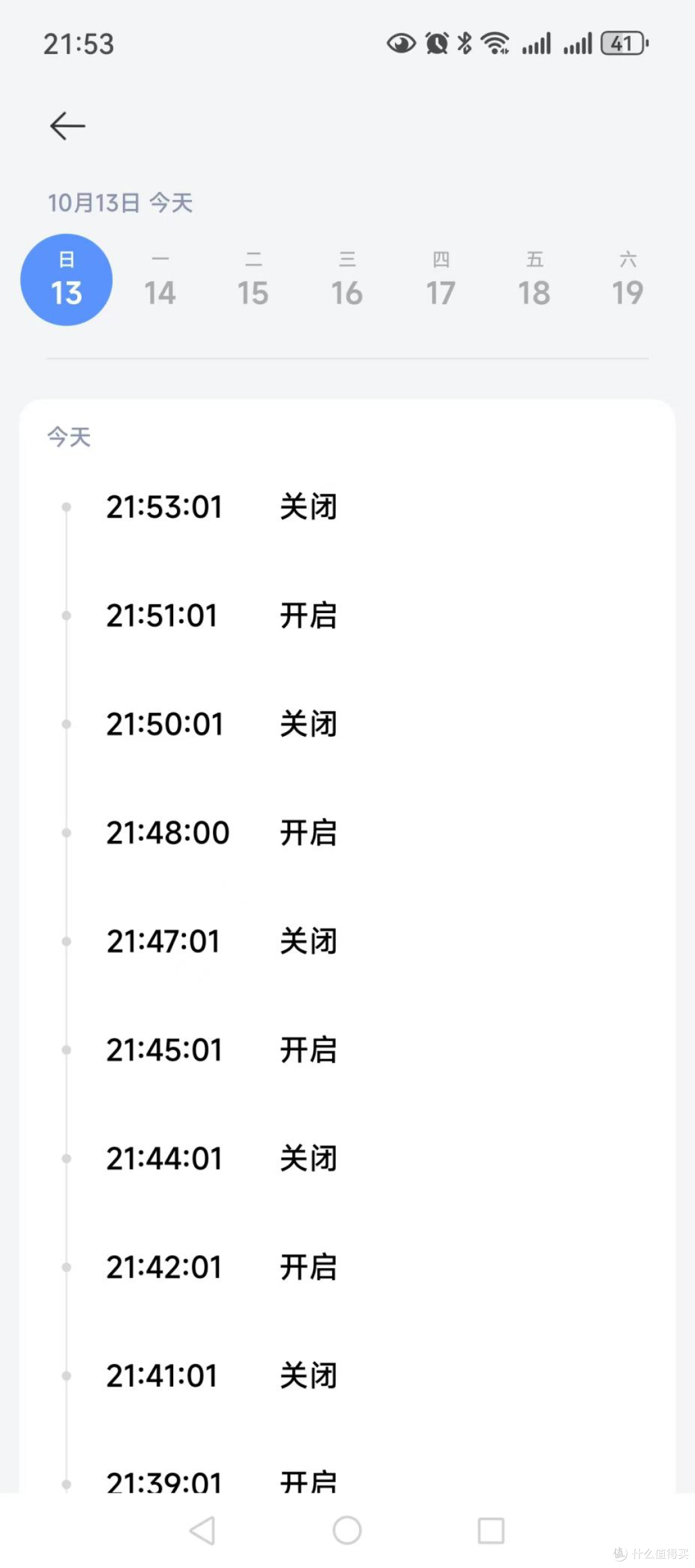Tap the 21:53:01 关闭 log entry
Viewport: 695px width, 1568px height.
(x=222, y=506)
